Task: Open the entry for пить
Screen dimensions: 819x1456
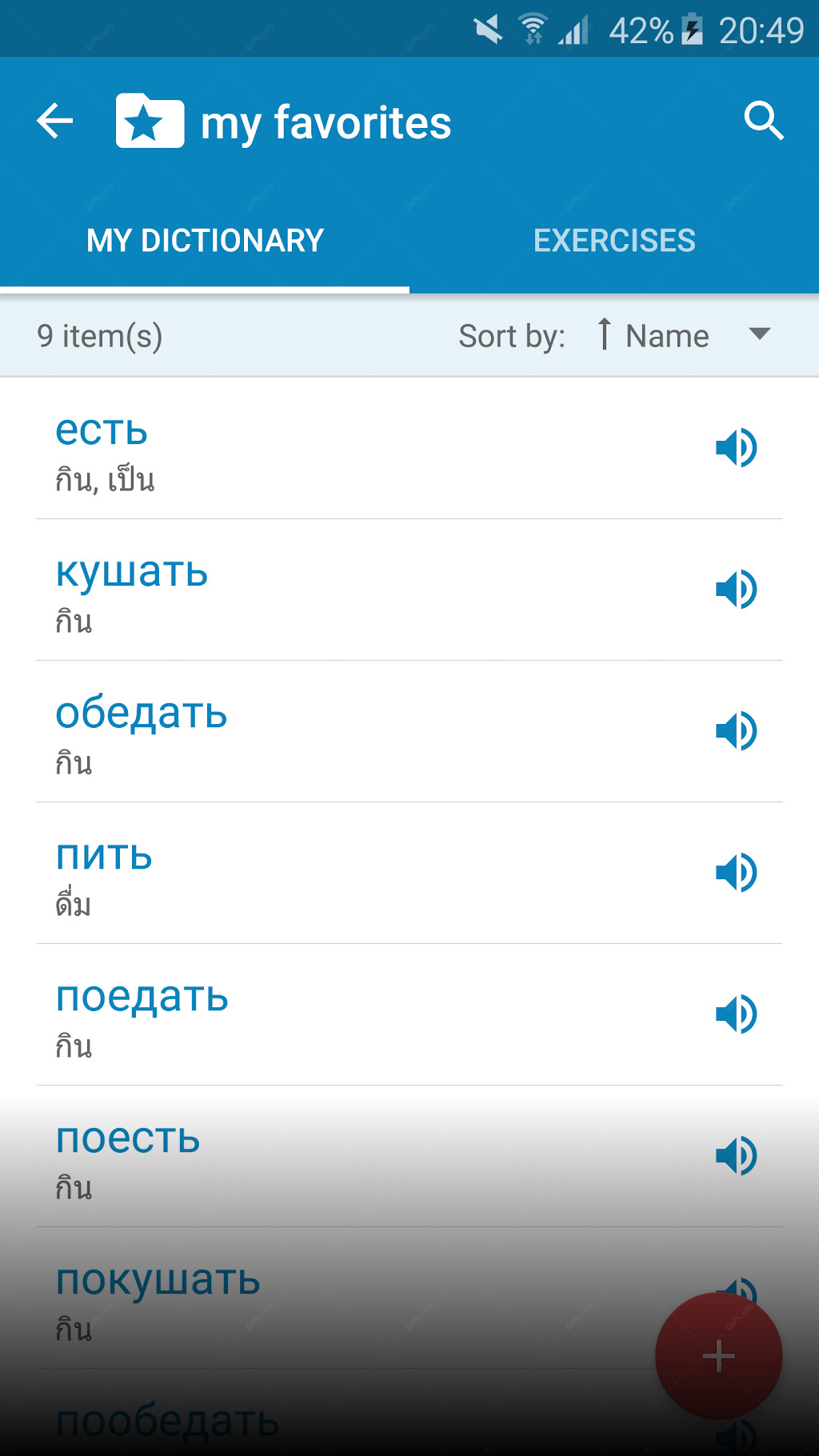Action: (368, 874)
